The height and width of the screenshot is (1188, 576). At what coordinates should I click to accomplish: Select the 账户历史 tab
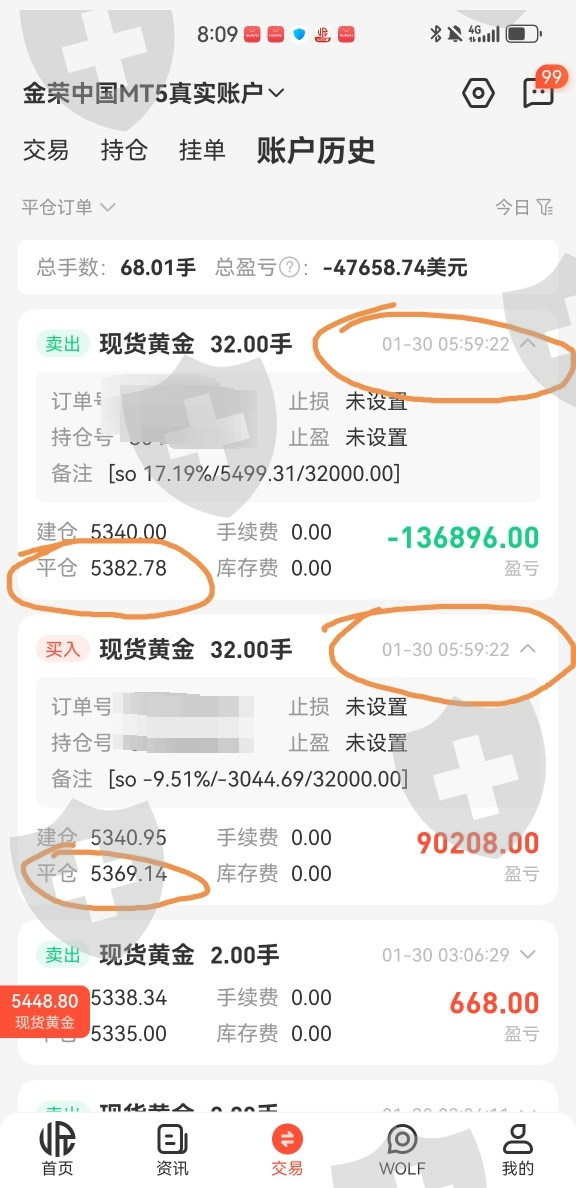point(316,151)
